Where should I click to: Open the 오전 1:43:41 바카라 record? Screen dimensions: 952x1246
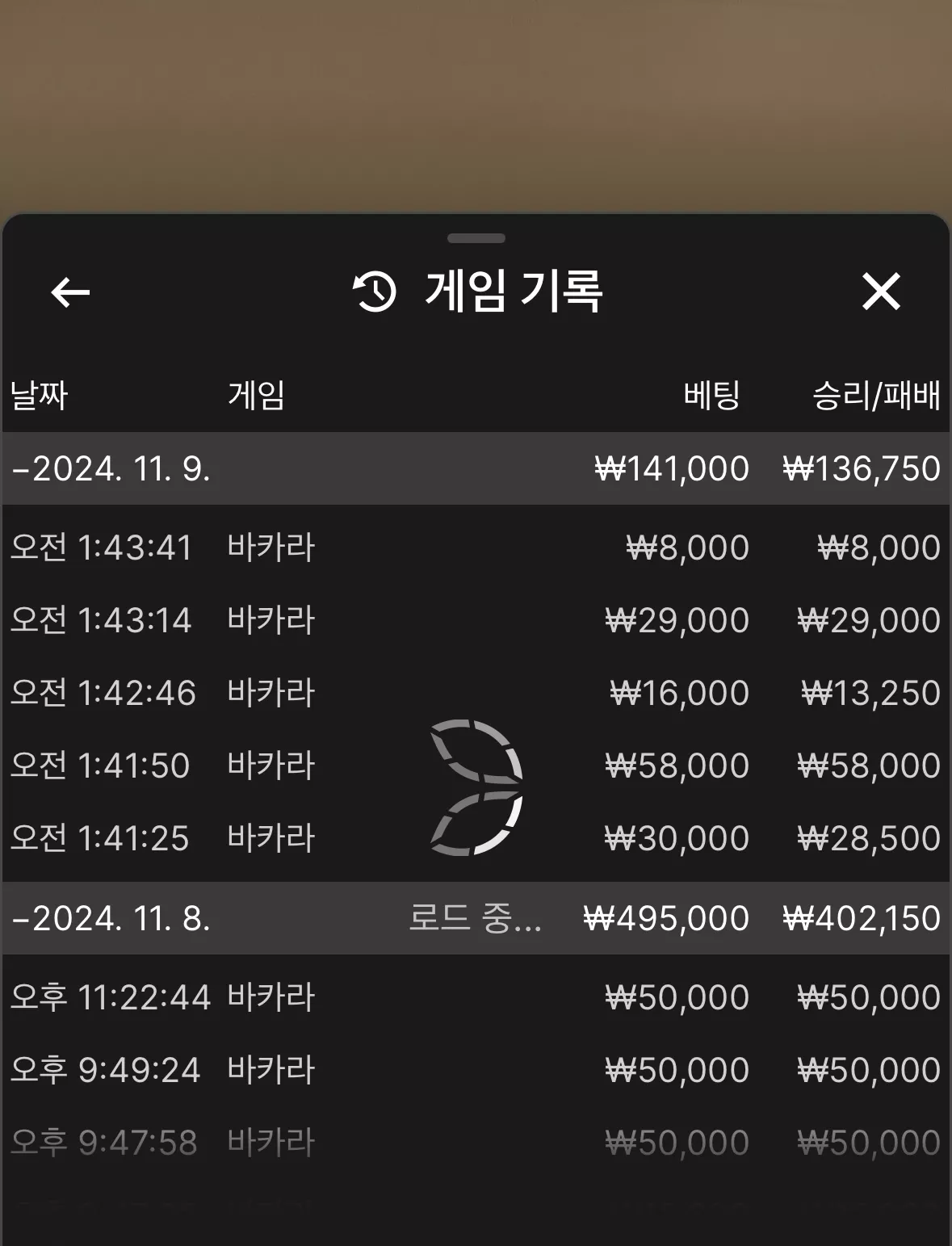point(476,547)
